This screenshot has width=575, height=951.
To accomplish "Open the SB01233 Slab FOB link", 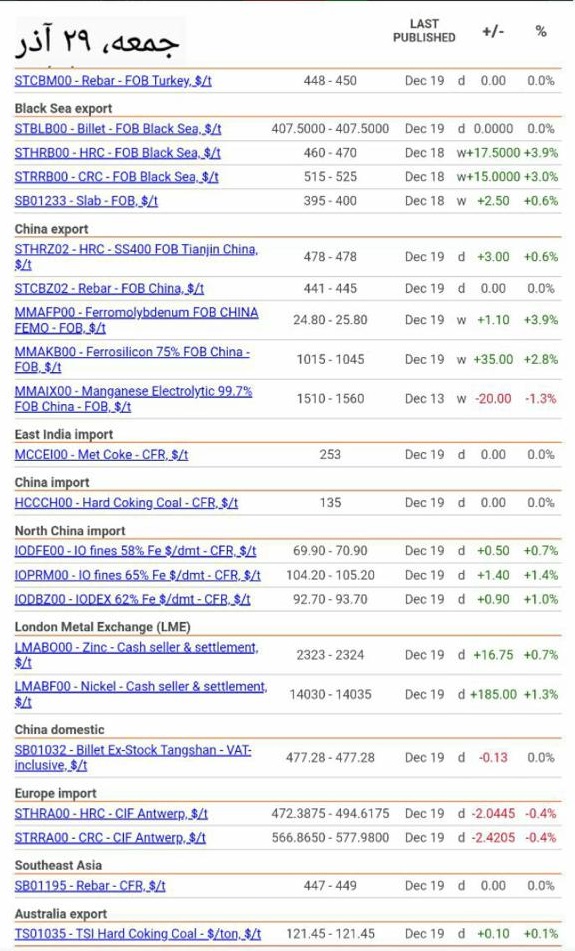I will click(x=86, y=201).
